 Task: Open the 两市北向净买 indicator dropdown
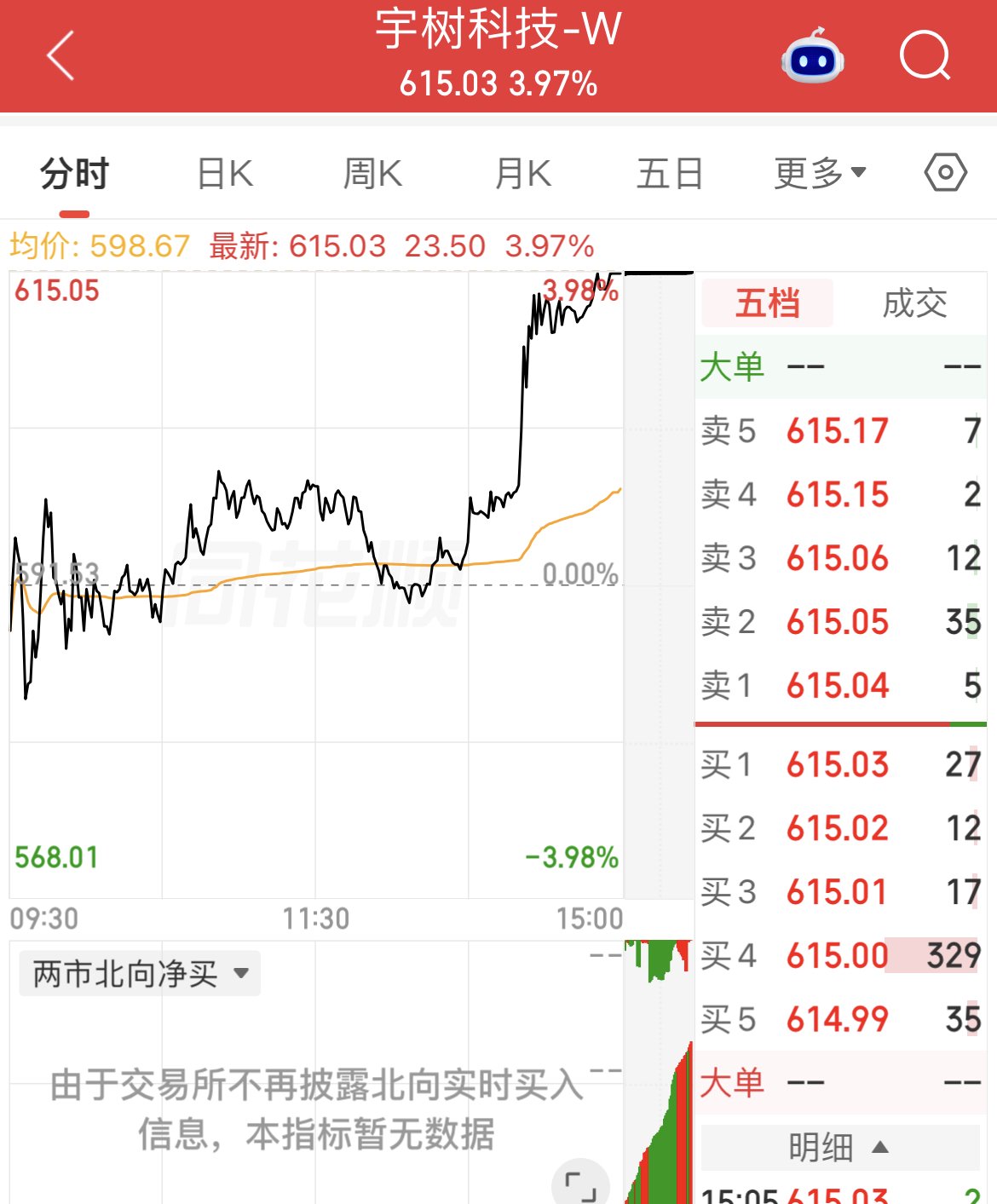[x=140, y=973]
